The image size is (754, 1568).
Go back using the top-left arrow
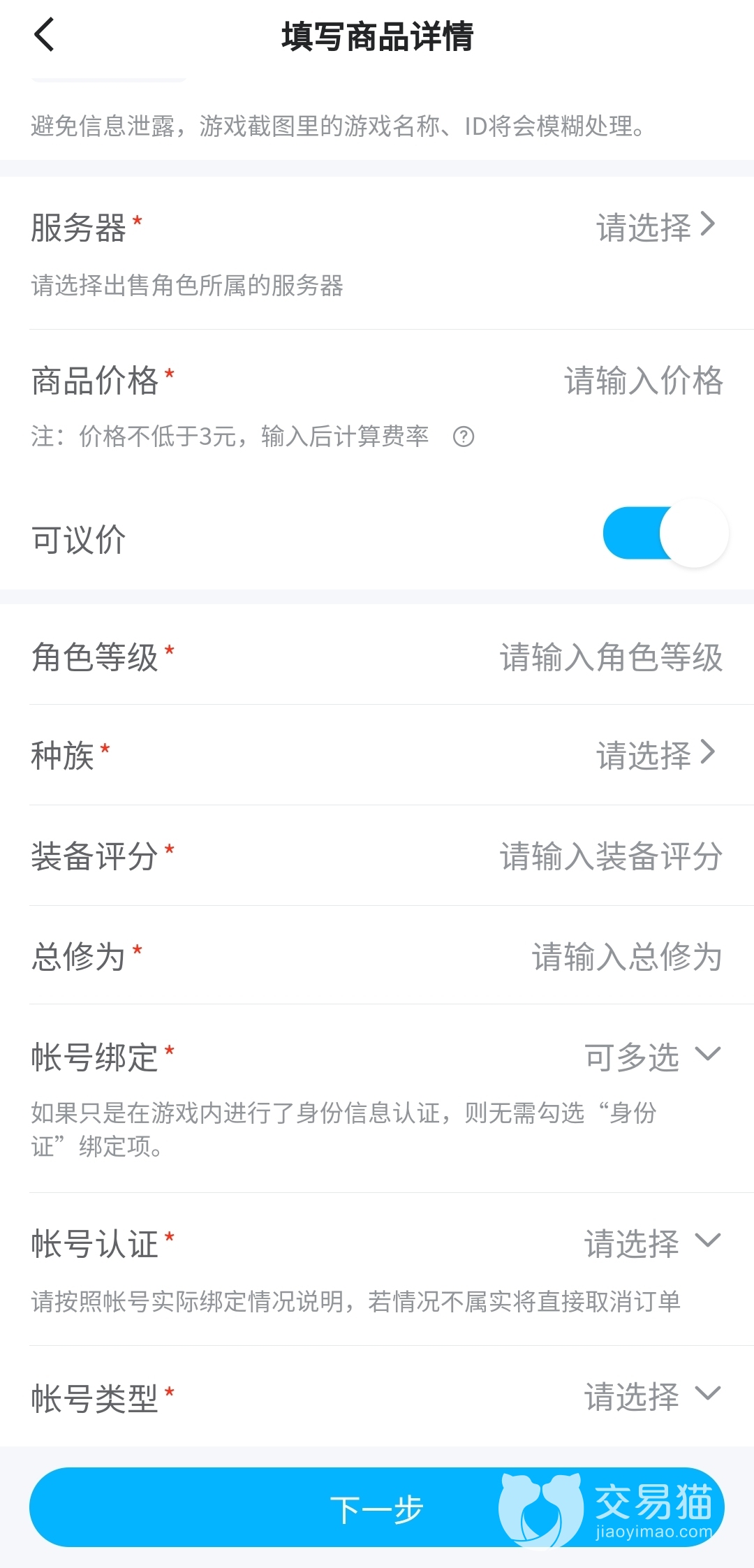tap(44, 35)
